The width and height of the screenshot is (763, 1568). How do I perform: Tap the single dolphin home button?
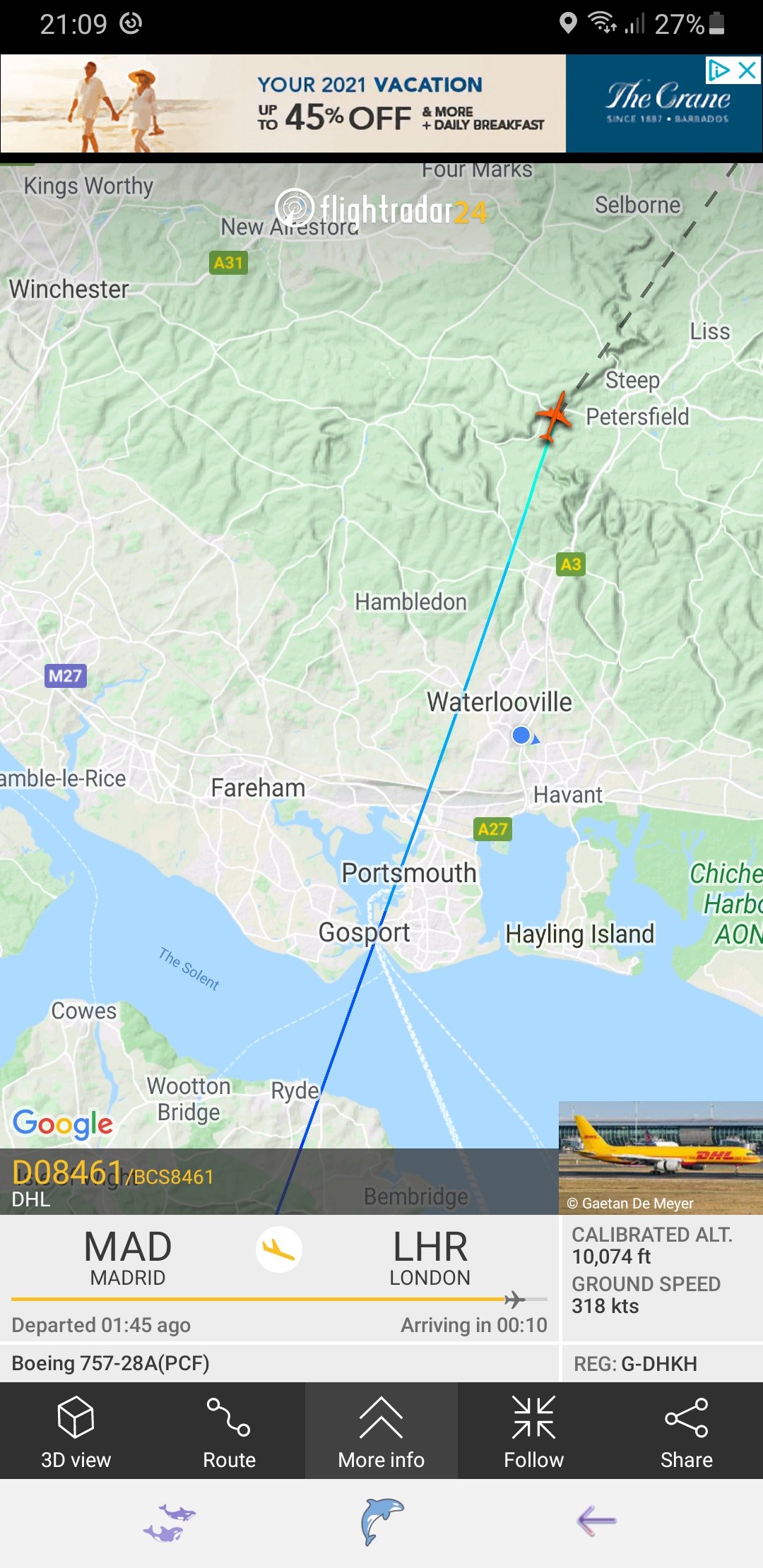pyautogui.click(x=381, y=1521)
